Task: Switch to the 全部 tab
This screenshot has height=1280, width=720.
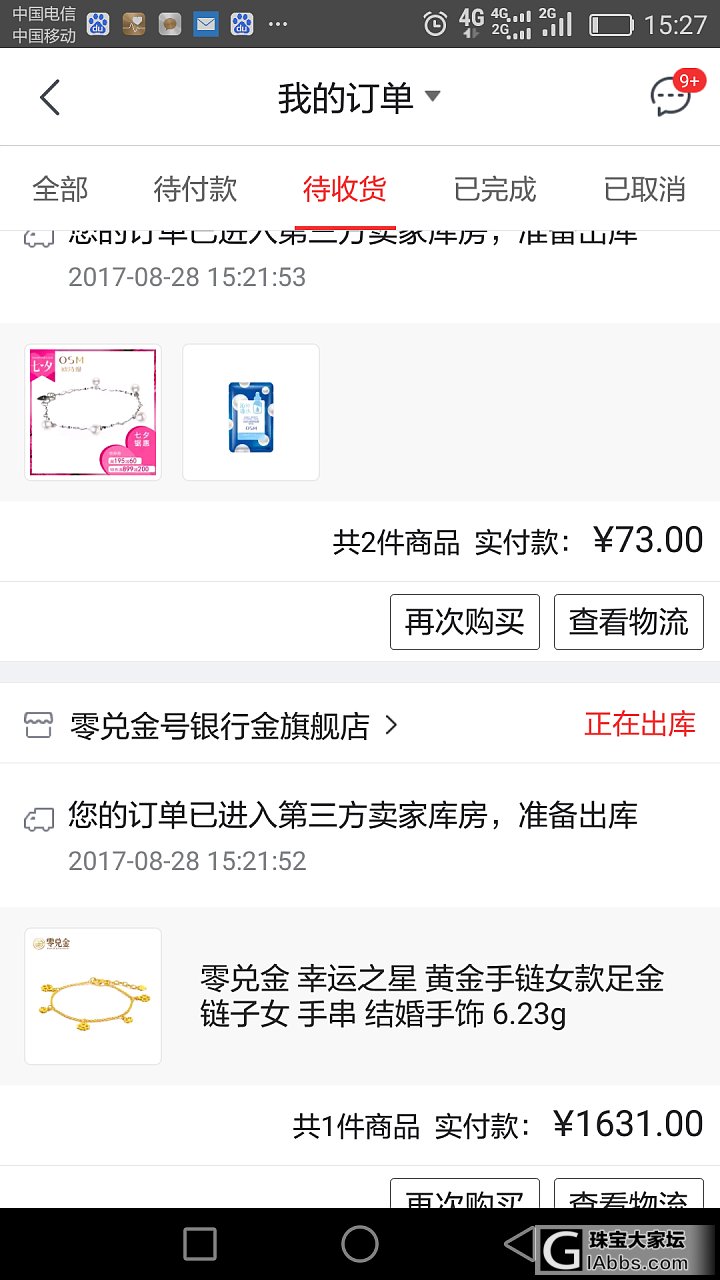Action: (x=60, y=189)
